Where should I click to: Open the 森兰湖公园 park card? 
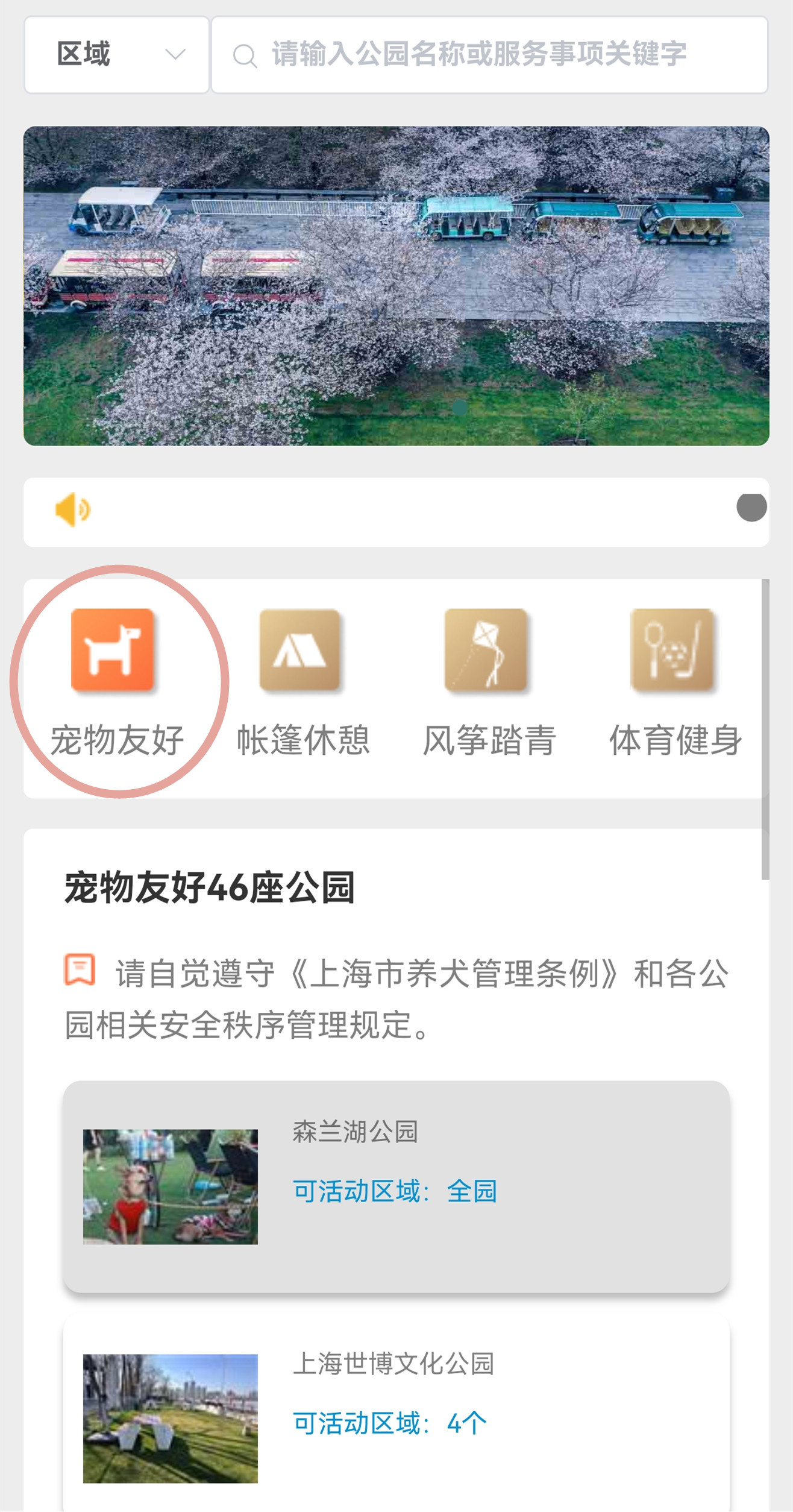click(396, 1186)
